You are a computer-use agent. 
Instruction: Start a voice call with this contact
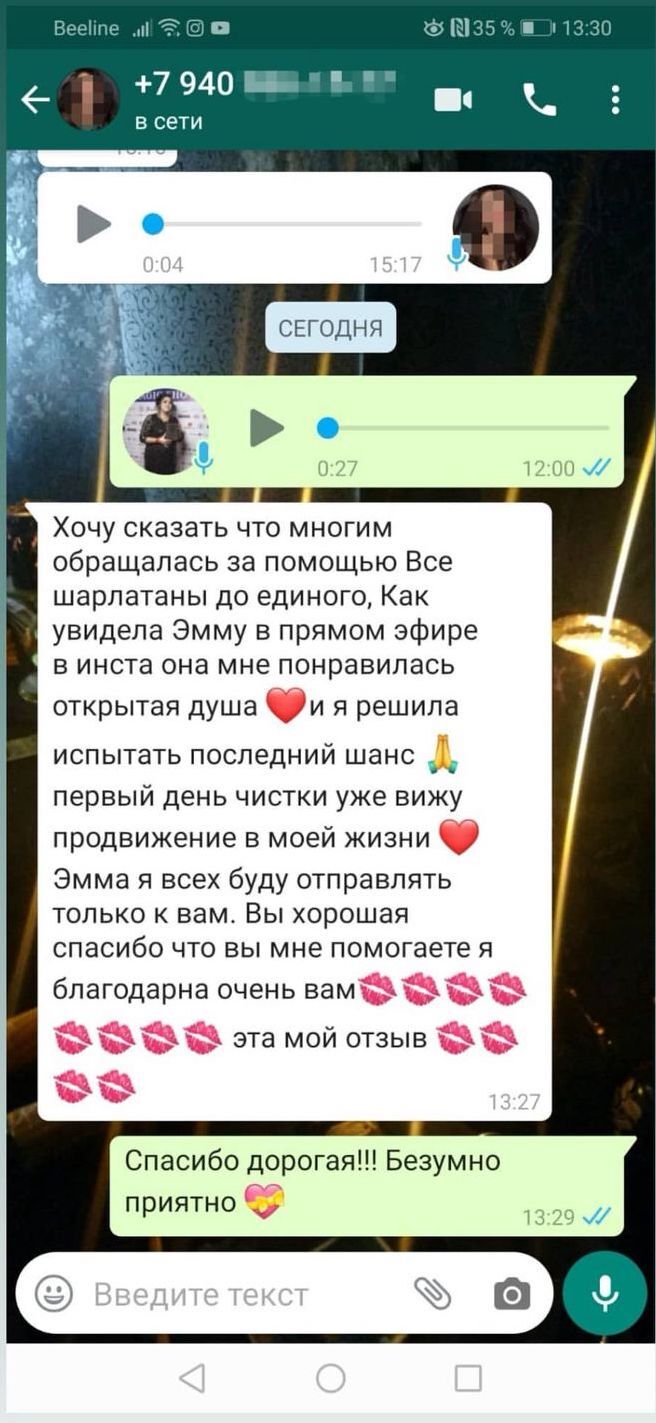(x=540, y=100)
